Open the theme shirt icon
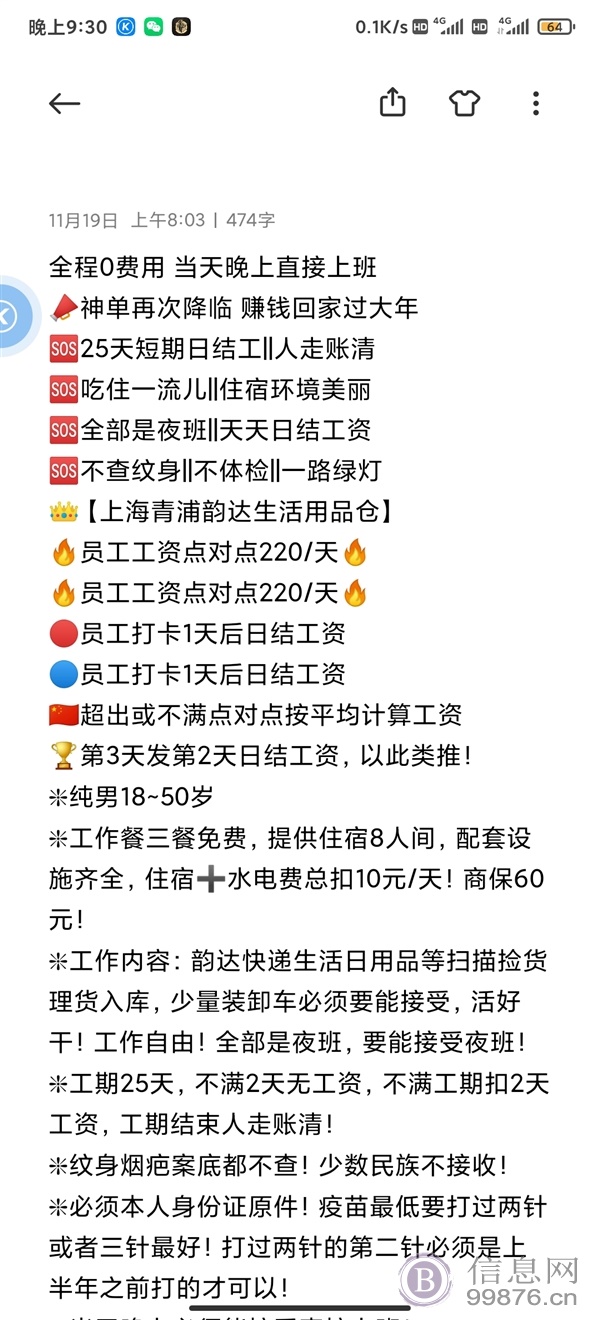The height and width of the screenshot is (1320, 600). [464, 103]
